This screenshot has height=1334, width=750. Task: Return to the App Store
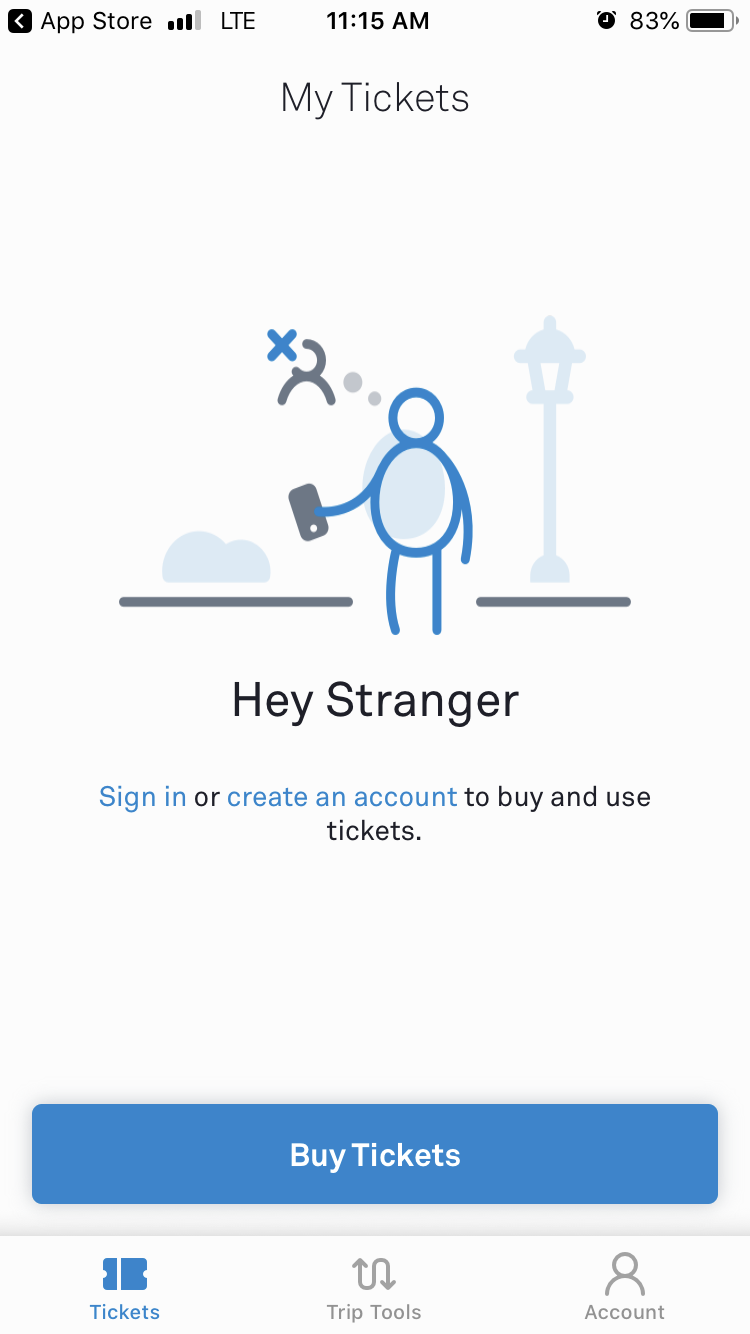pos(80,21)
